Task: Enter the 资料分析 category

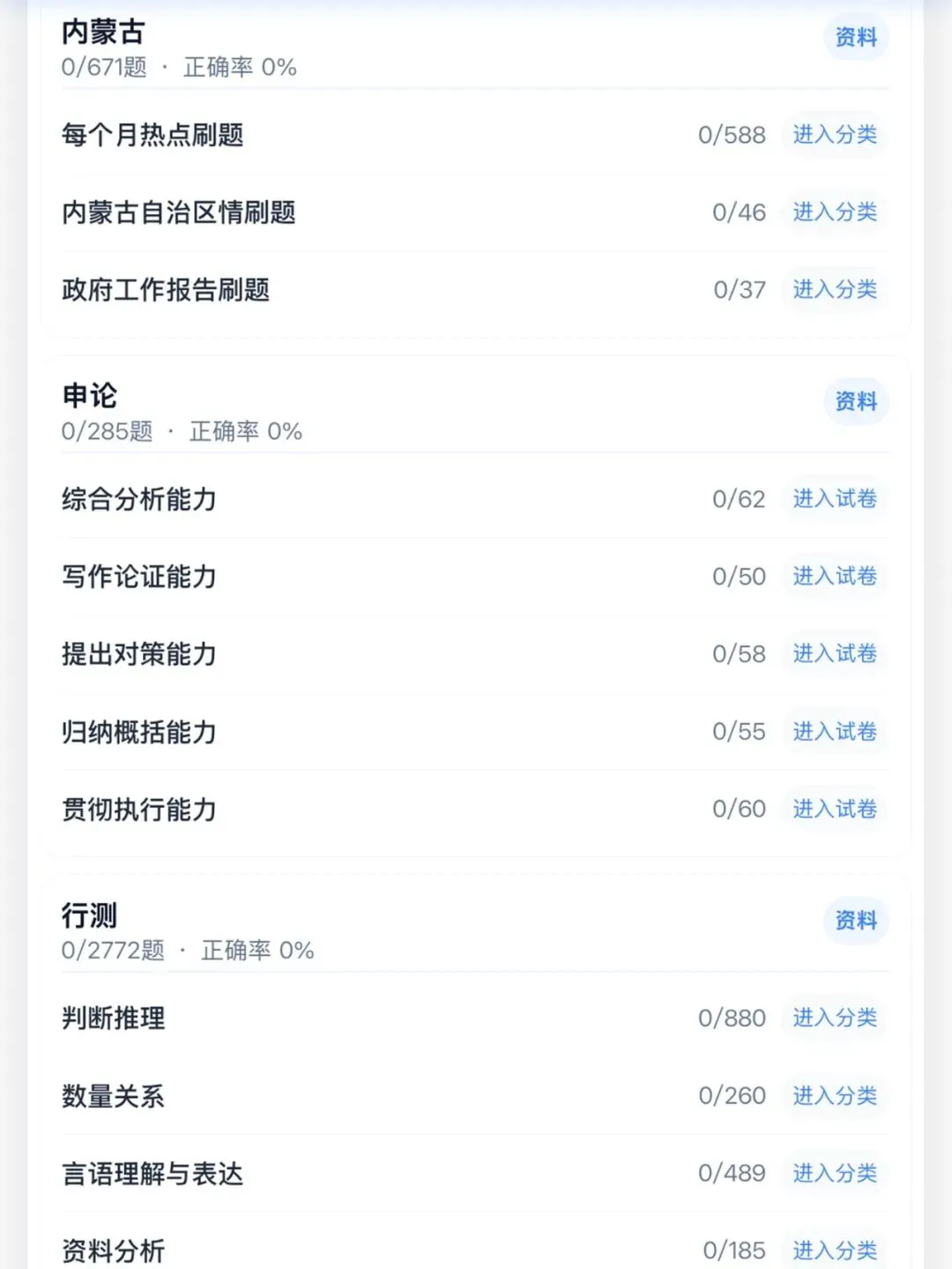Action: (834, 1250)
